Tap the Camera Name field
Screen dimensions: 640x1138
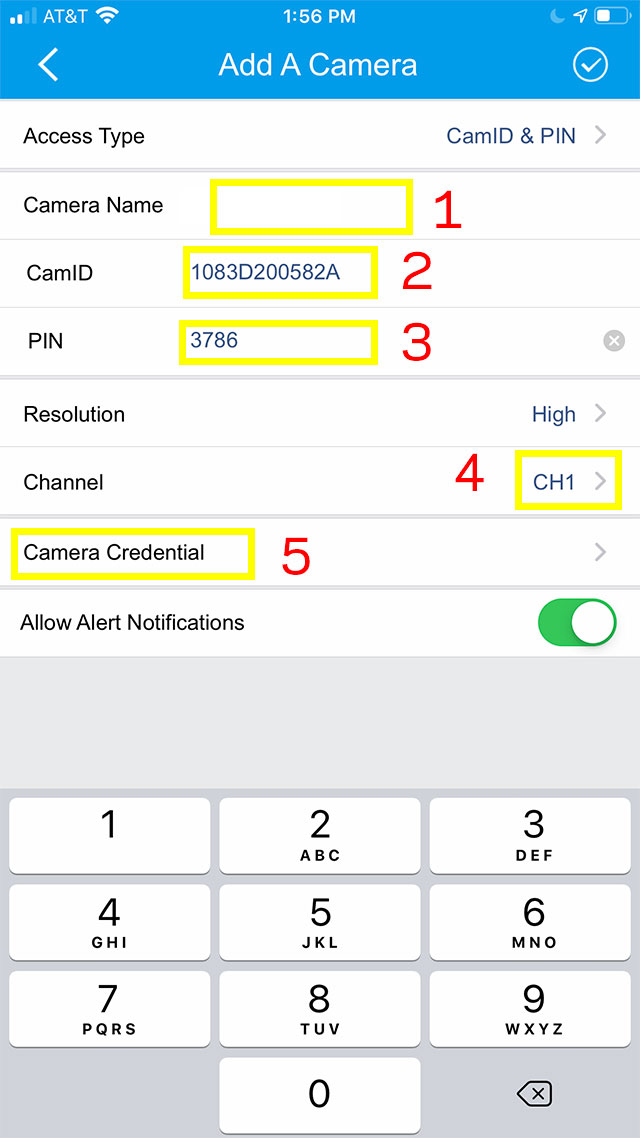tap(311, 208)
